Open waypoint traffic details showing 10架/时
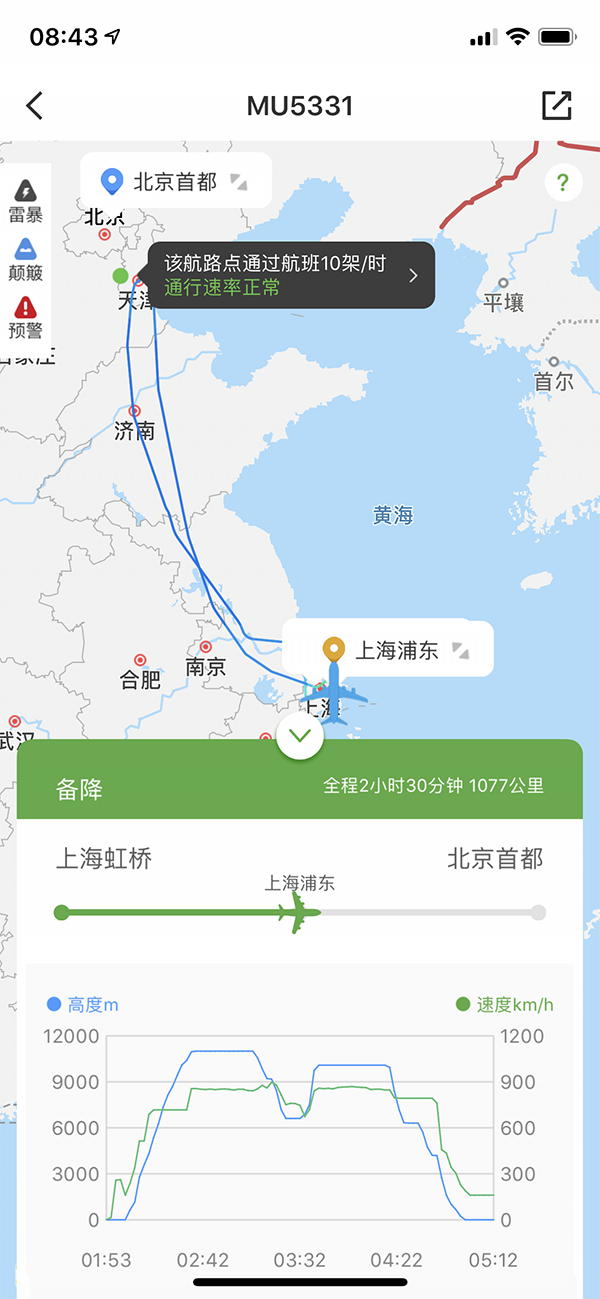Image resolution: width=600 pixels, height=1299 pixels. pos(291,275)
